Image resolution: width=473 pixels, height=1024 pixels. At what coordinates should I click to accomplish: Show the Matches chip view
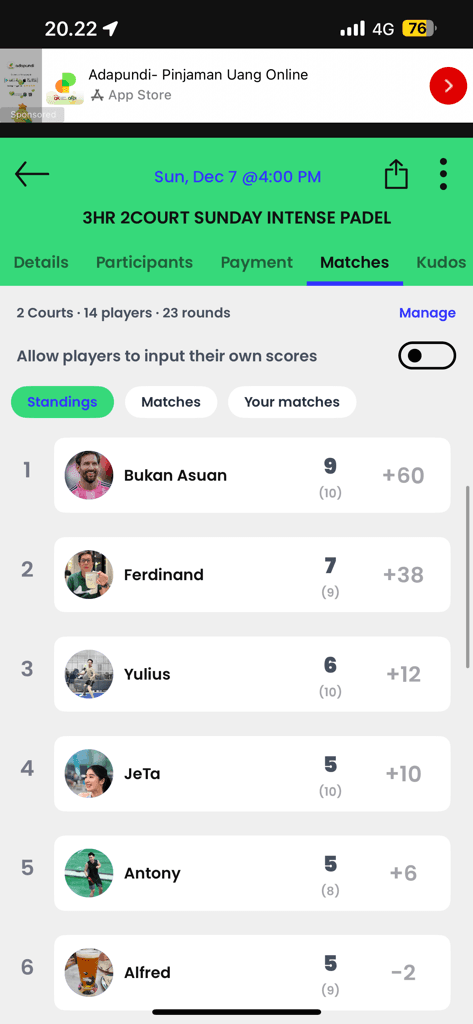(x=171, y=402)
